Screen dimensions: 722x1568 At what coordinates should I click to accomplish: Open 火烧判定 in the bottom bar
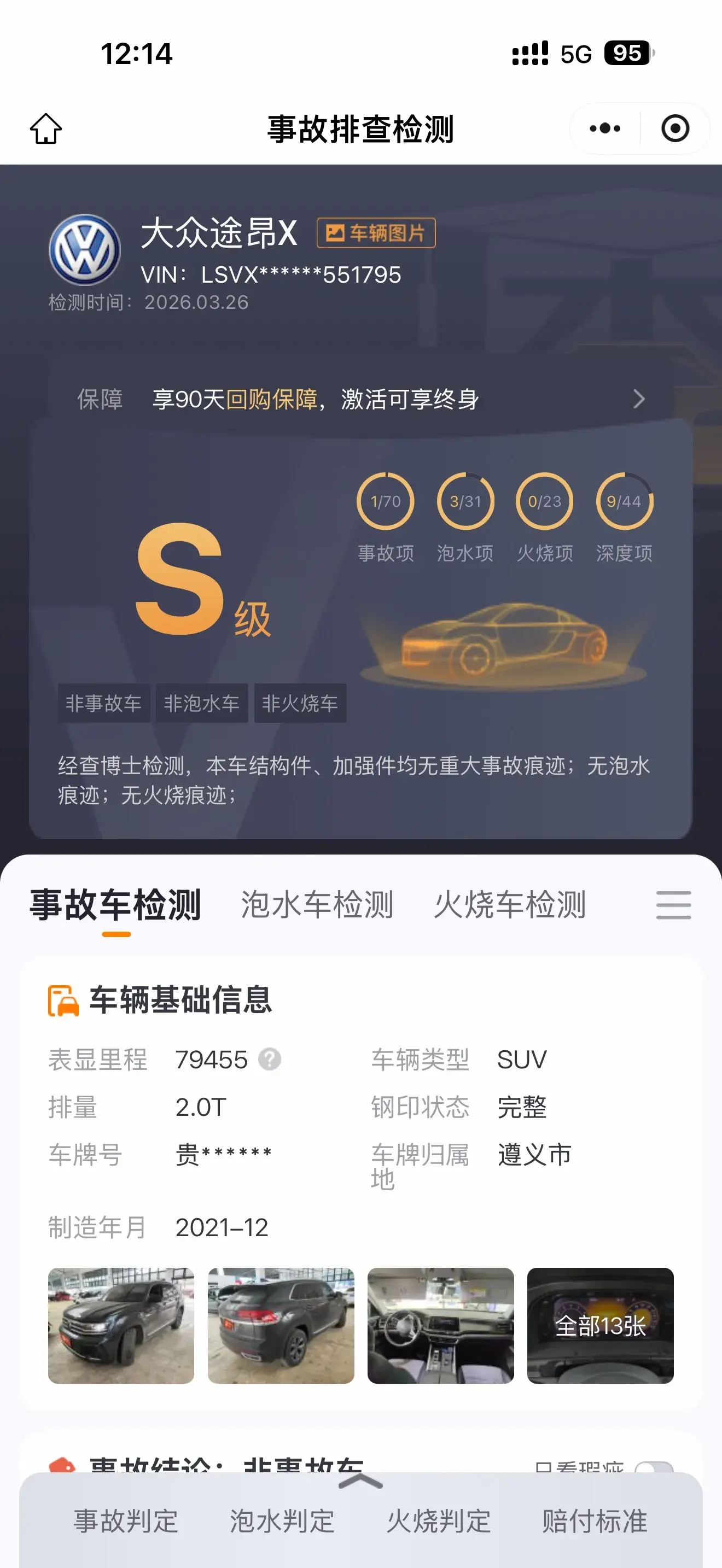click(x=438, y=1521)
